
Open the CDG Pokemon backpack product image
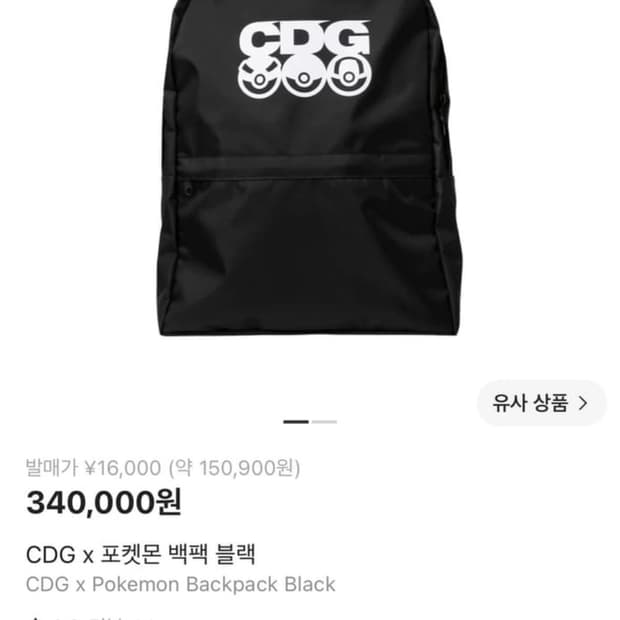tap(308, 168)
